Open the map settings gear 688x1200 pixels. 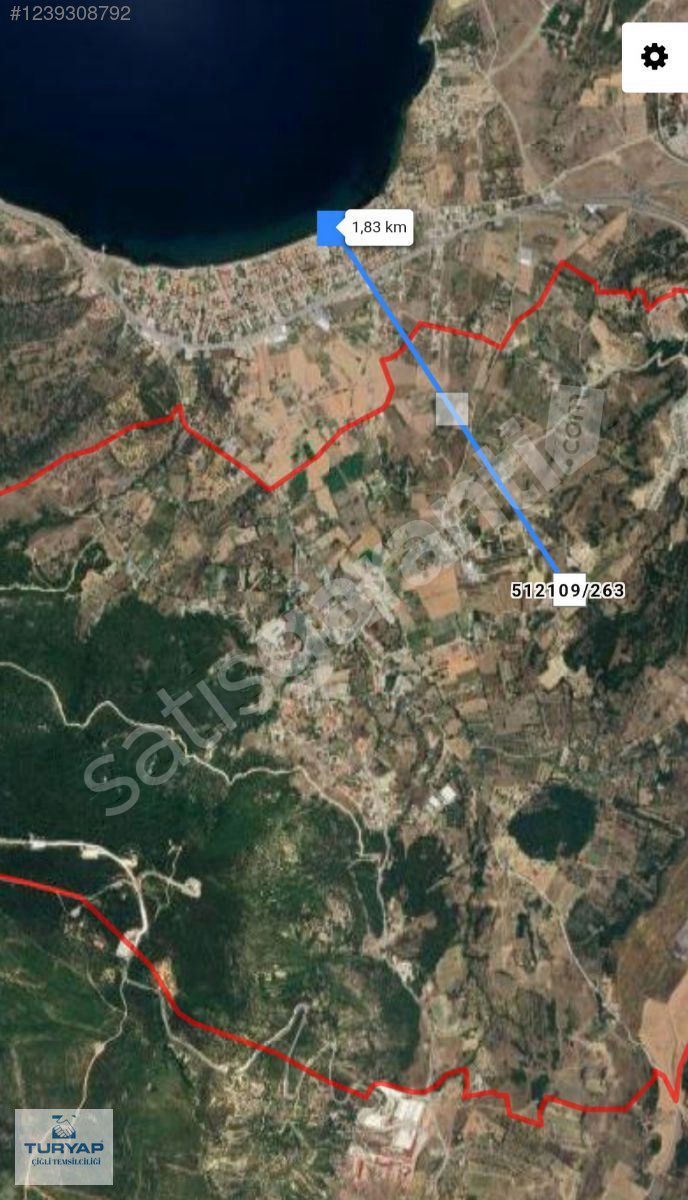[x=655, y=57]
